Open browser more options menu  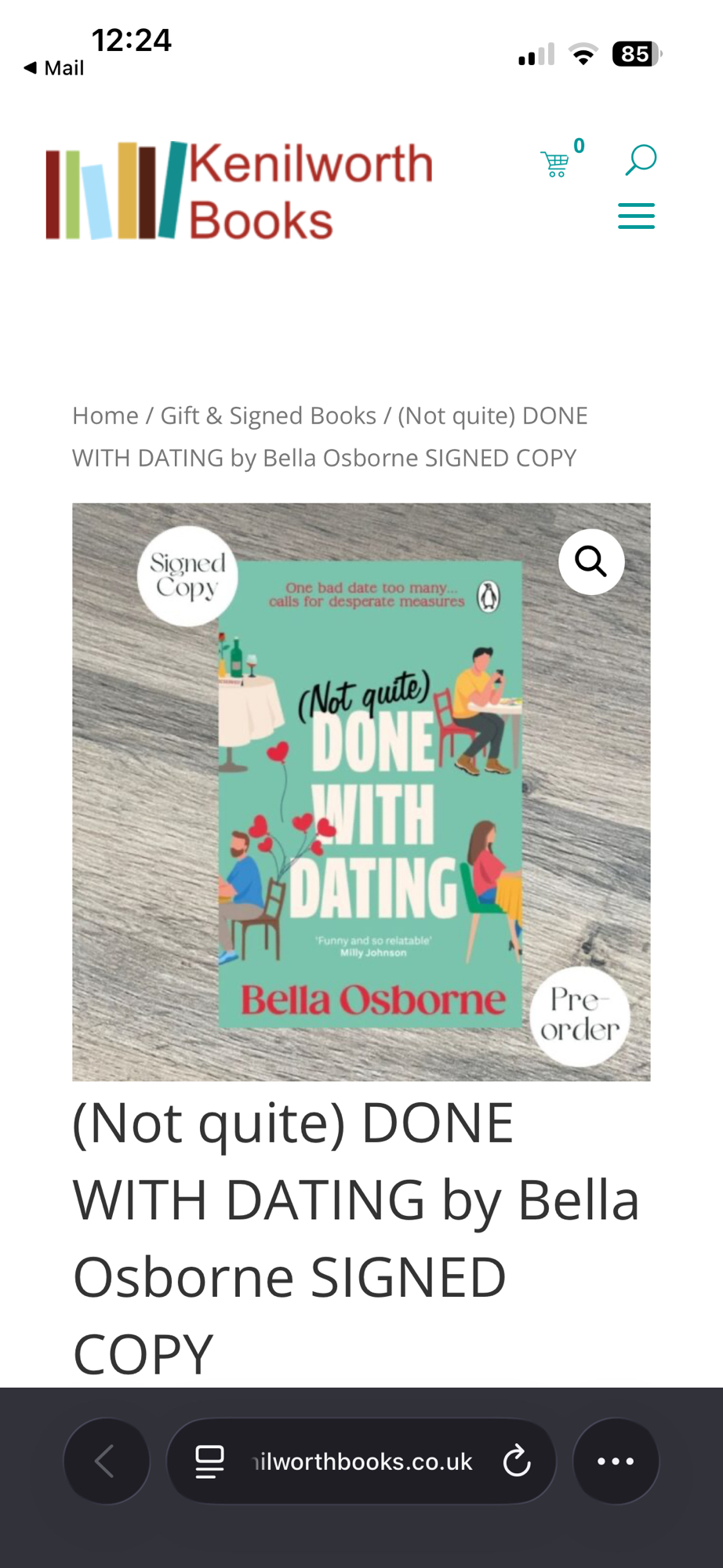click(616, 1461)
